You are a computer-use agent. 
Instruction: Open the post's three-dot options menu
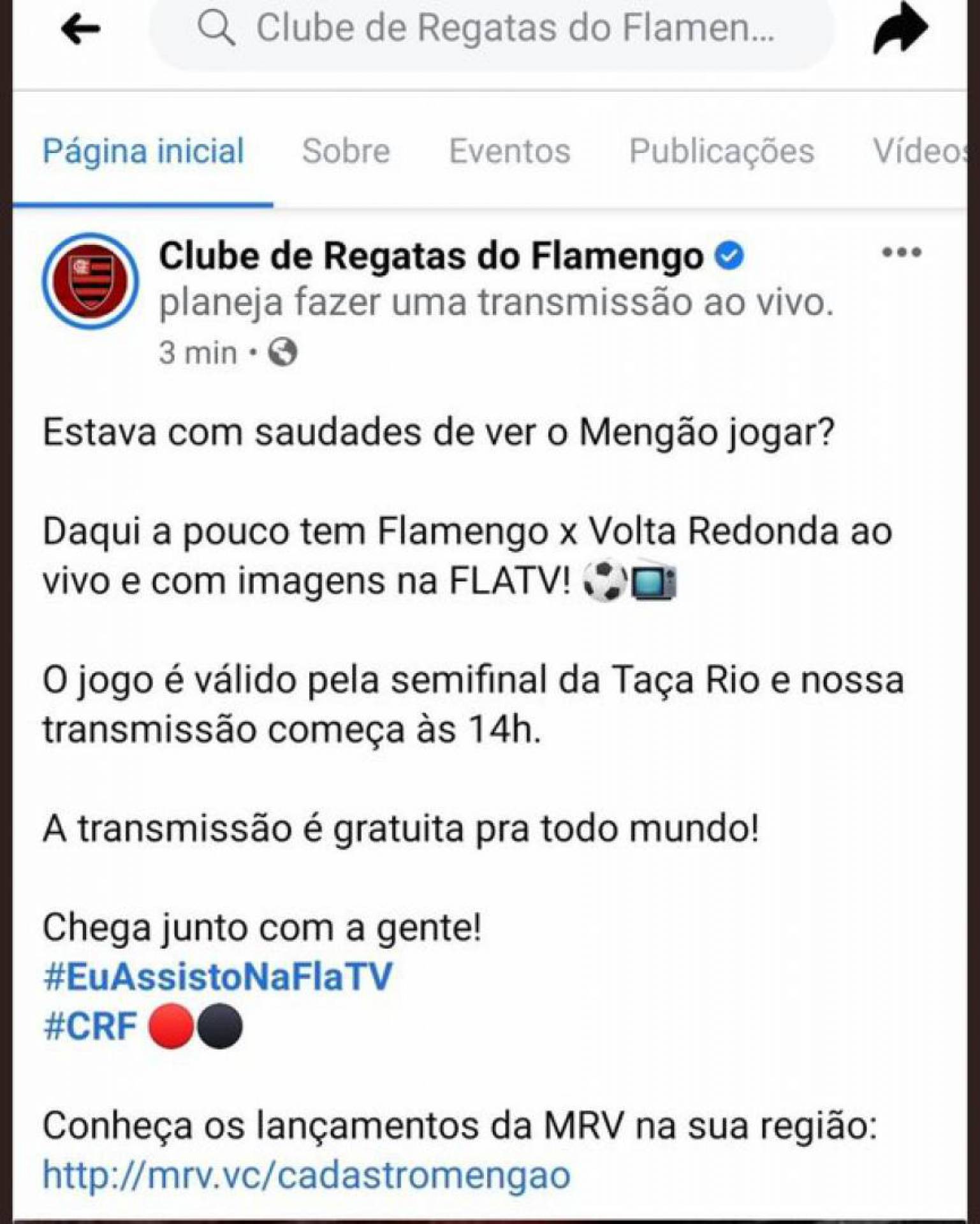(x=901, y=253)
